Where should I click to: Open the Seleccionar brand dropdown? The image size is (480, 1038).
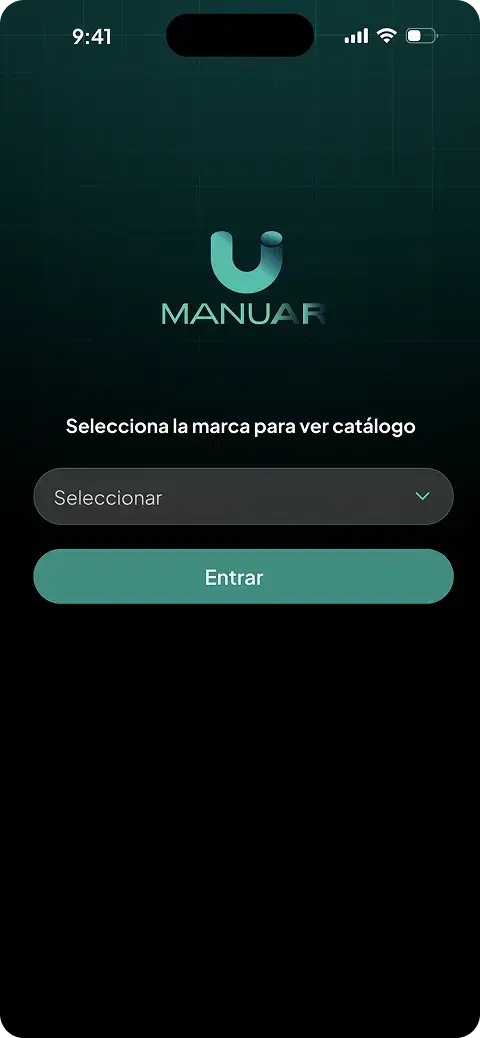(x=243, y=496)
